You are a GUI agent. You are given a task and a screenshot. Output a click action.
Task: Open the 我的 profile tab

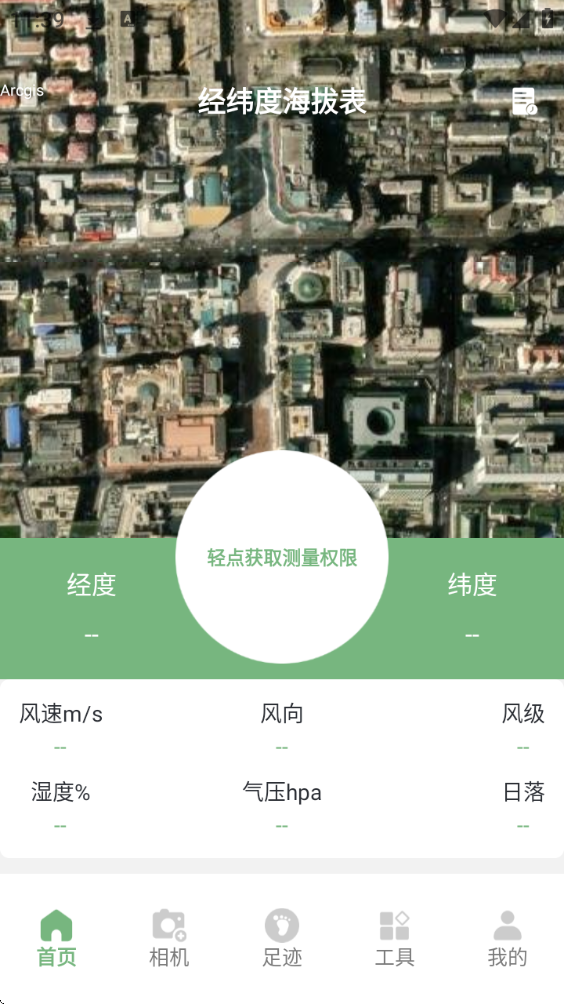pyautogui.click(x=507, y=937)
